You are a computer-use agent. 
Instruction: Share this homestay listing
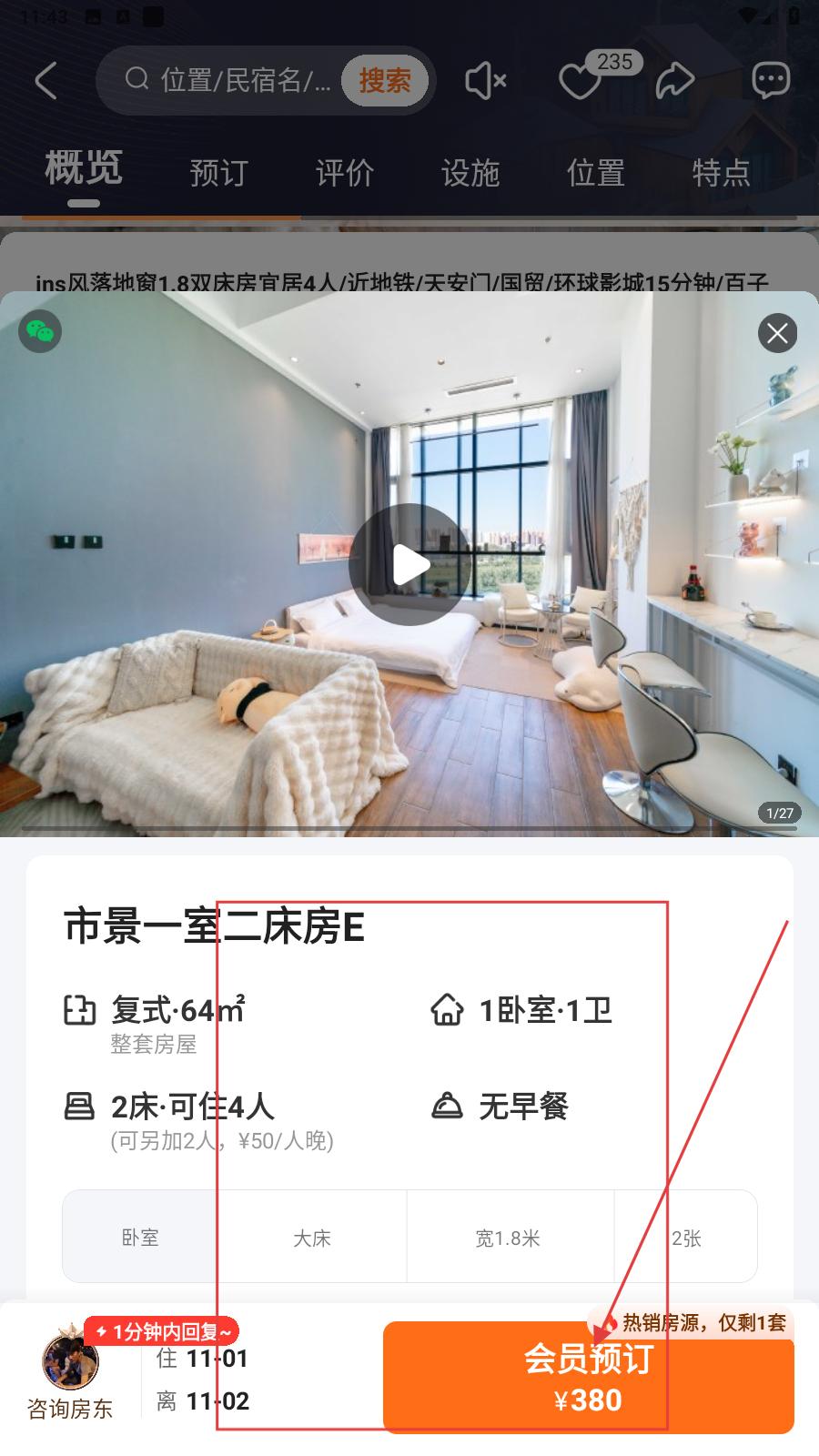[674, 81]
